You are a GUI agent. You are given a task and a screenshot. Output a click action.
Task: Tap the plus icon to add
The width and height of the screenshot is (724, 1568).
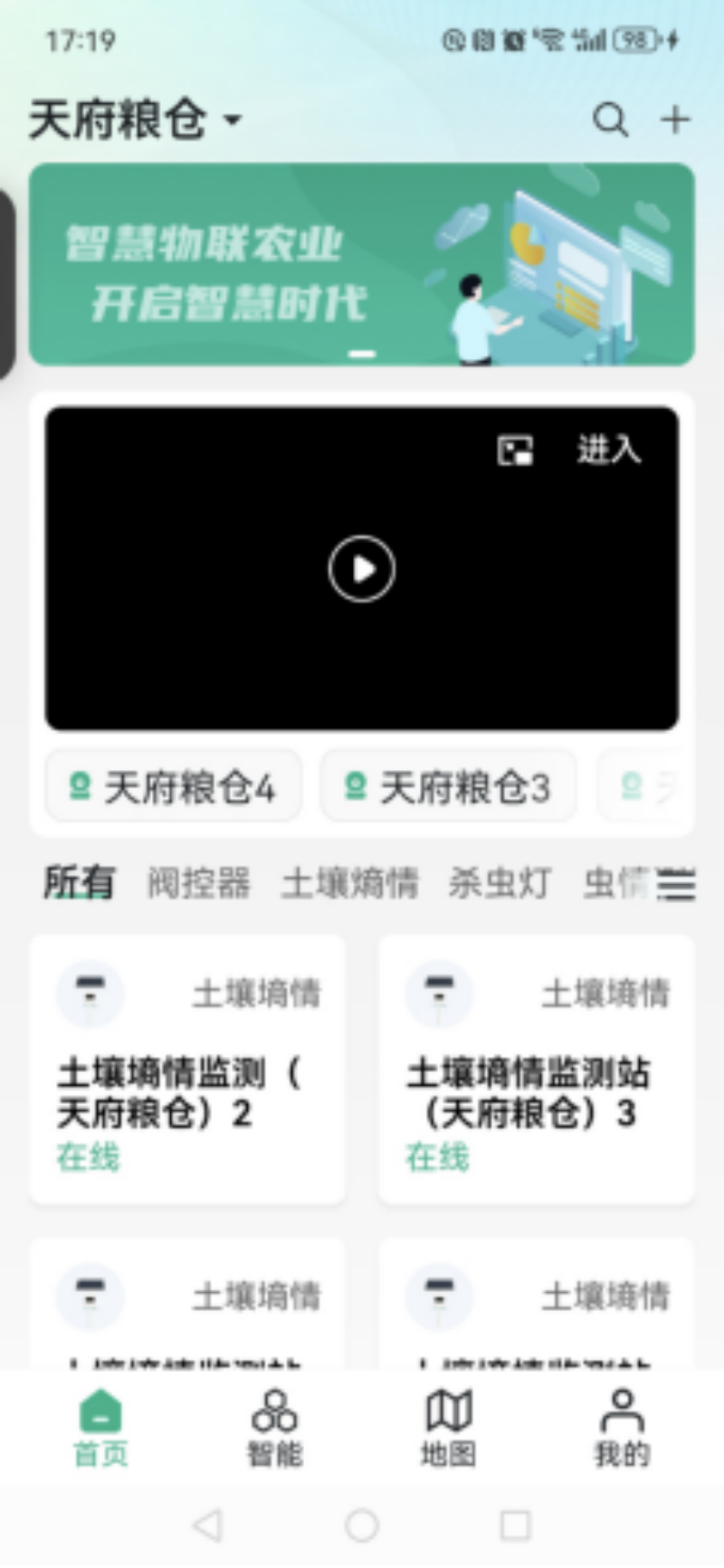point(675,119)
